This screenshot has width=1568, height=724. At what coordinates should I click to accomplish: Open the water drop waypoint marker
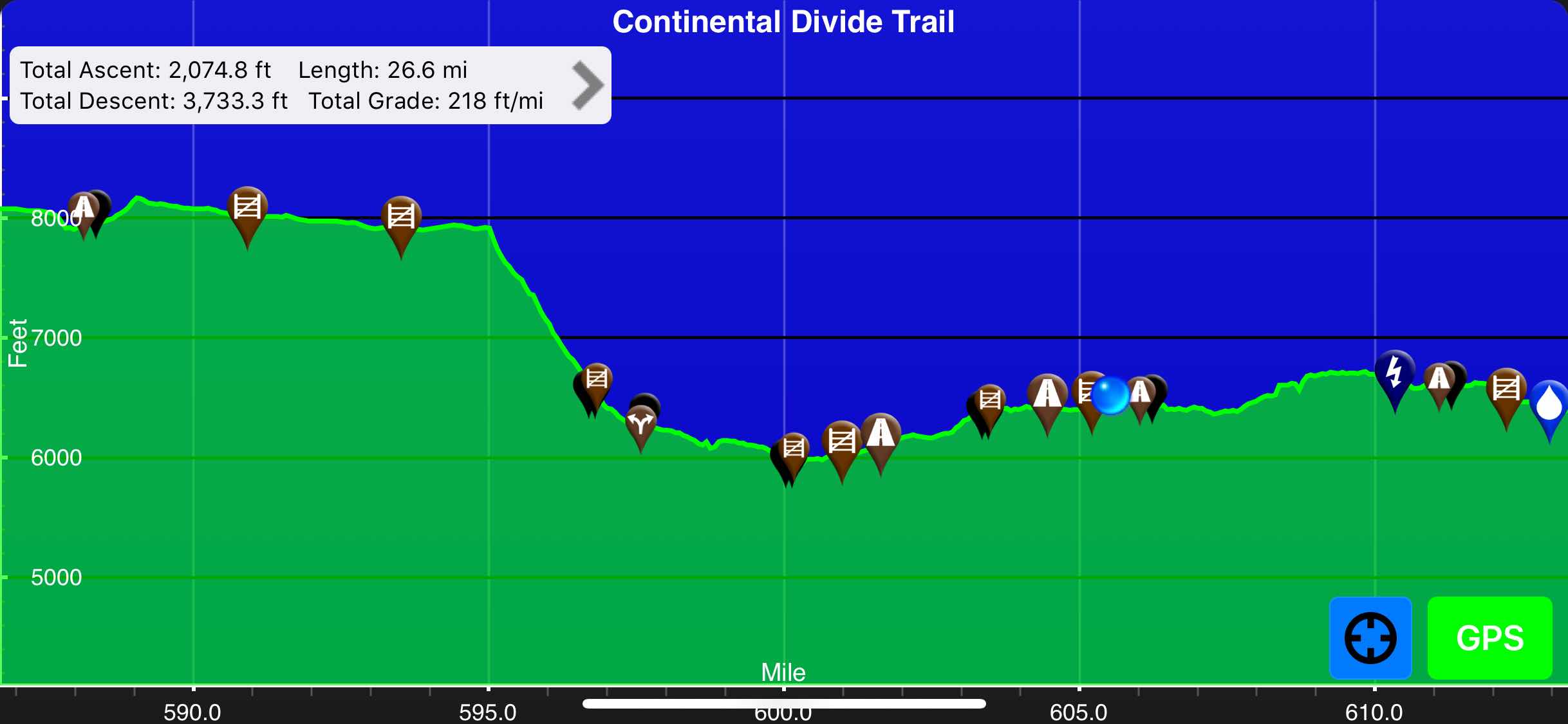[x=1549, y=405]
